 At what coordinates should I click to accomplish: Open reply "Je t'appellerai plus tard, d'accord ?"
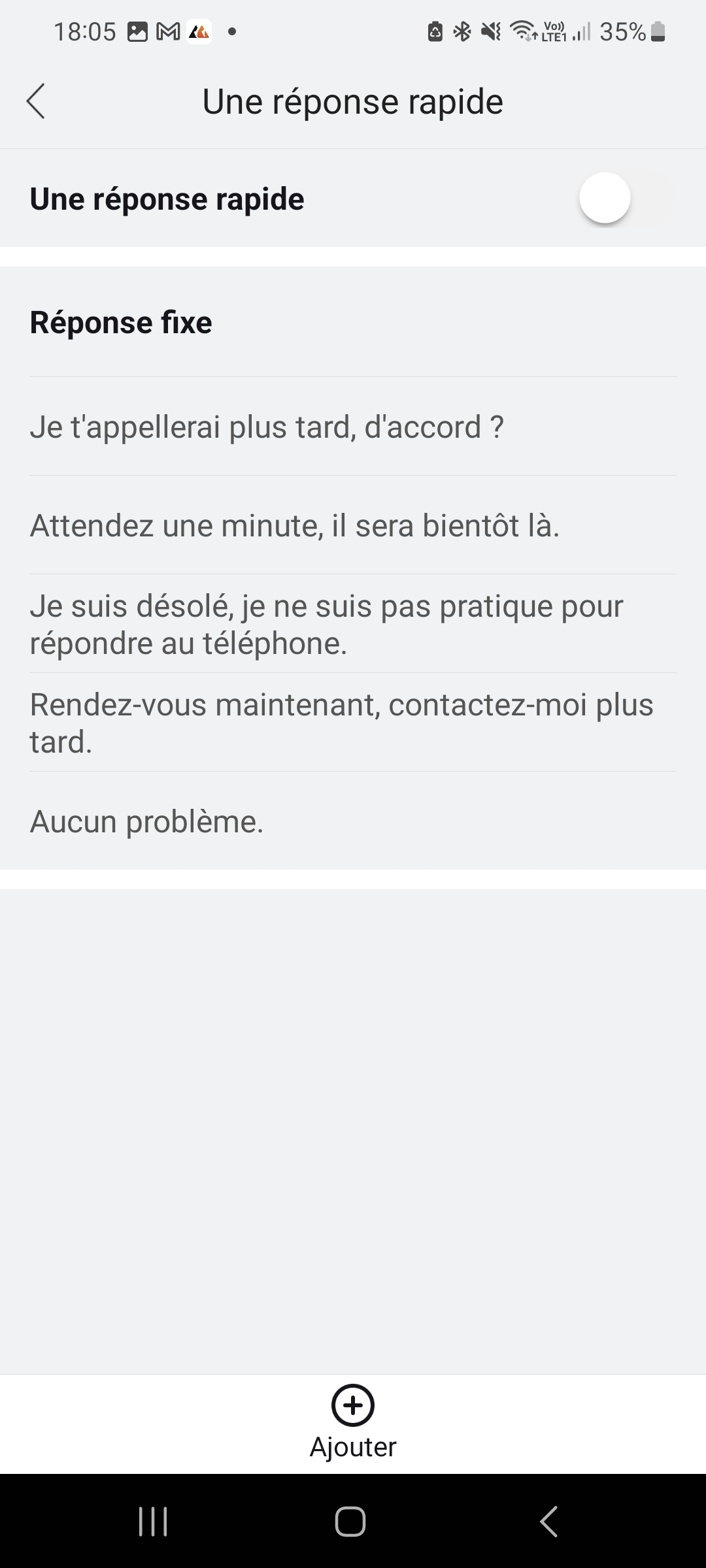point(267,427)
